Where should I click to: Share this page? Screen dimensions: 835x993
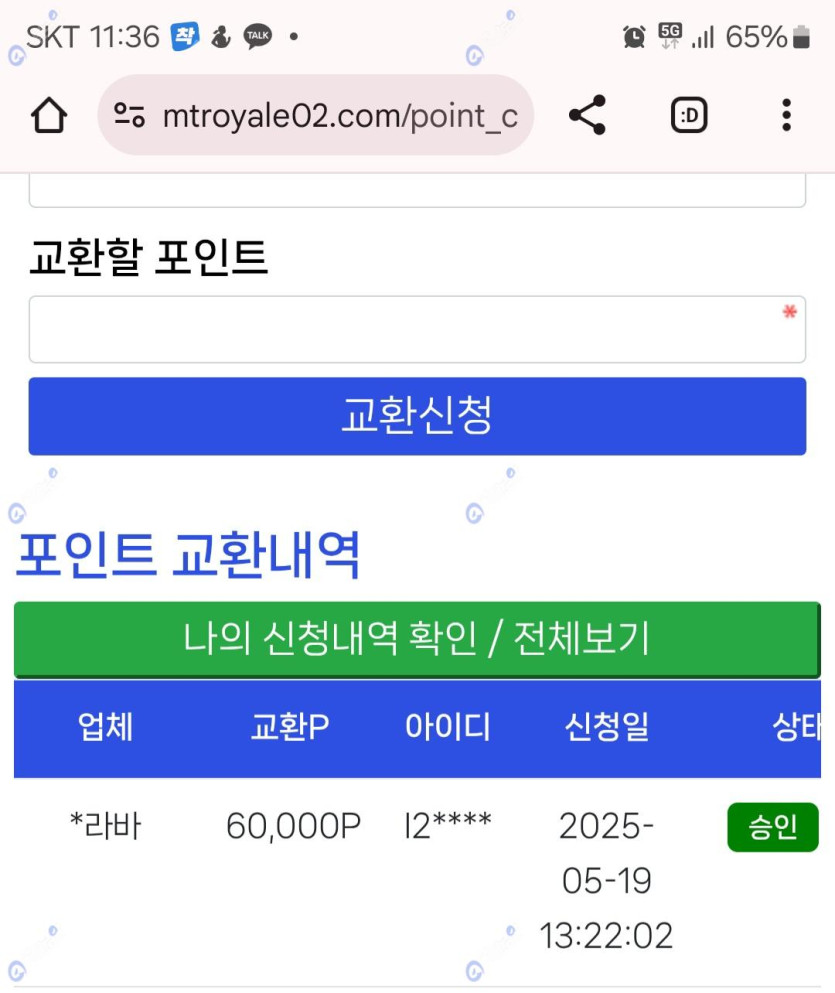[588, 116]
